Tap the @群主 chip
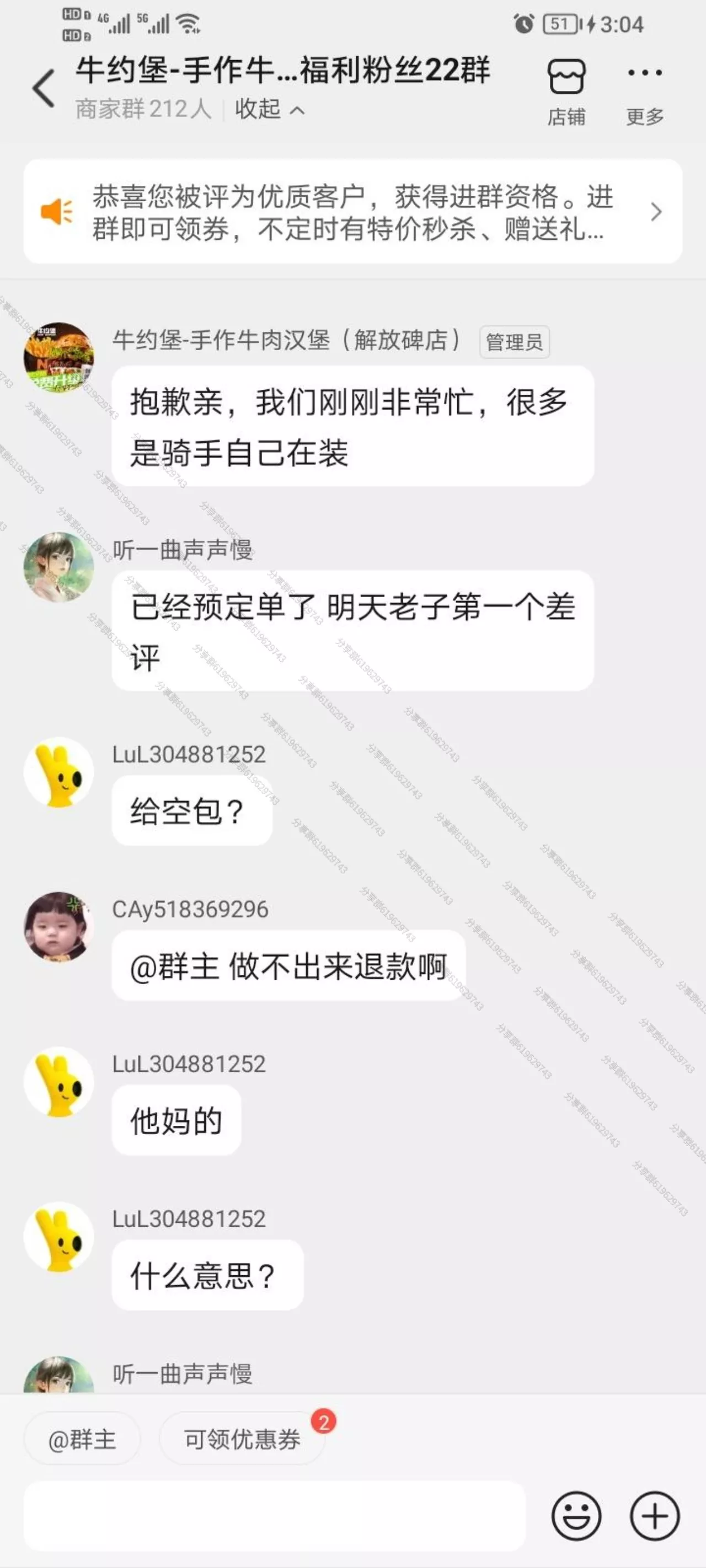This screenshot has width=706, height=1568. pyautogui.click(x=82, y=1440)
